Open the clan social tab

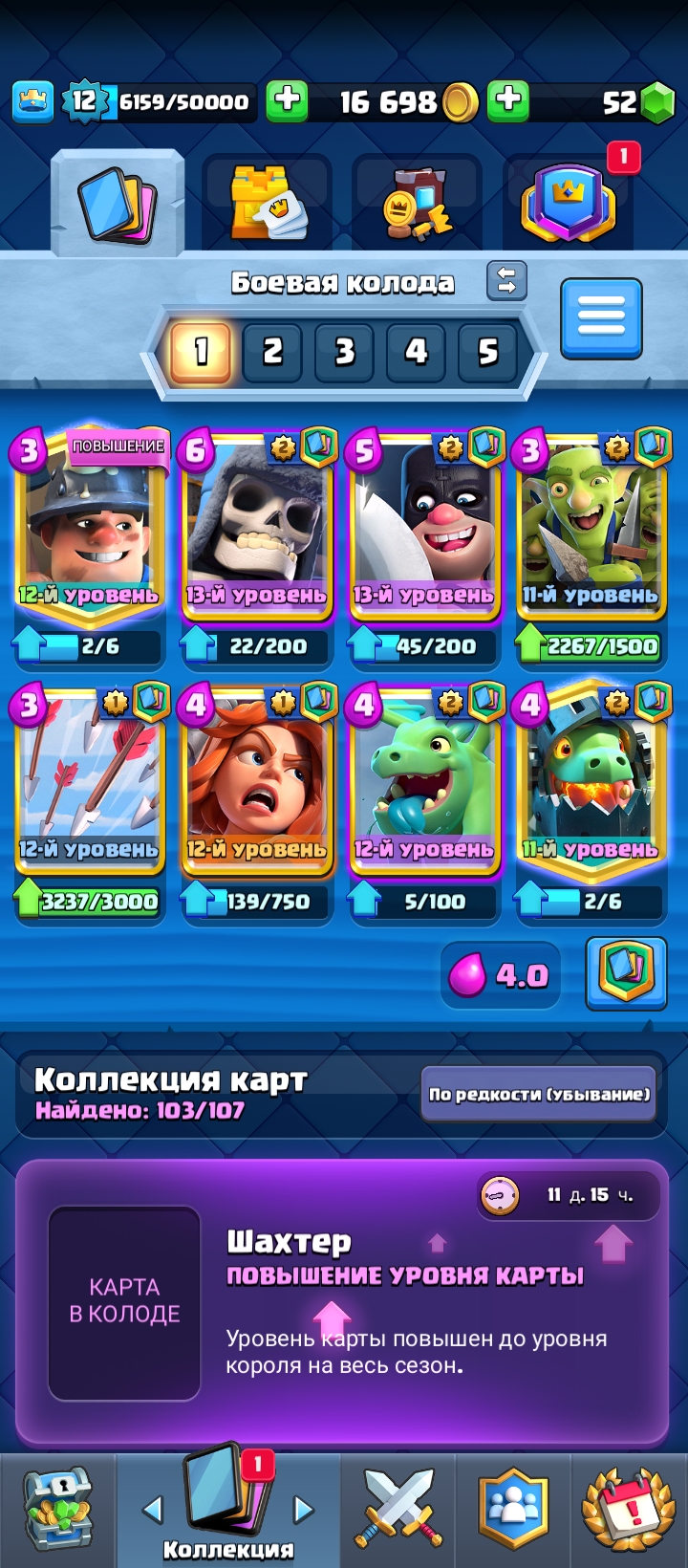(x=514, y=1511)
